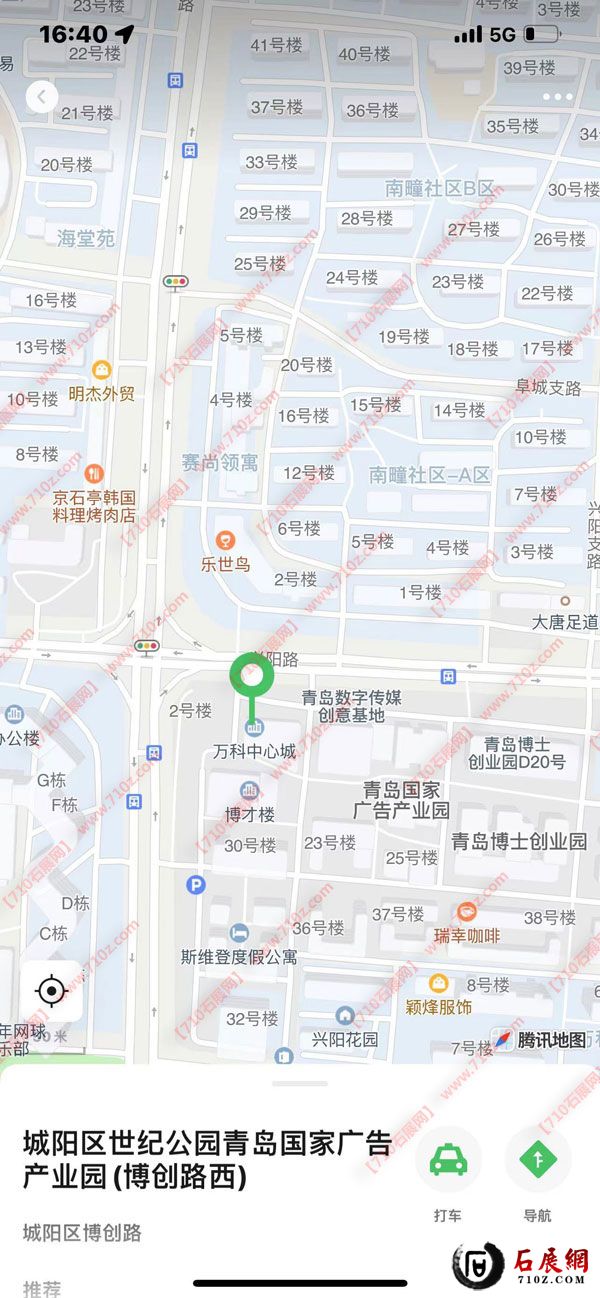Recenter map on my current location

[x=51, y=991]
